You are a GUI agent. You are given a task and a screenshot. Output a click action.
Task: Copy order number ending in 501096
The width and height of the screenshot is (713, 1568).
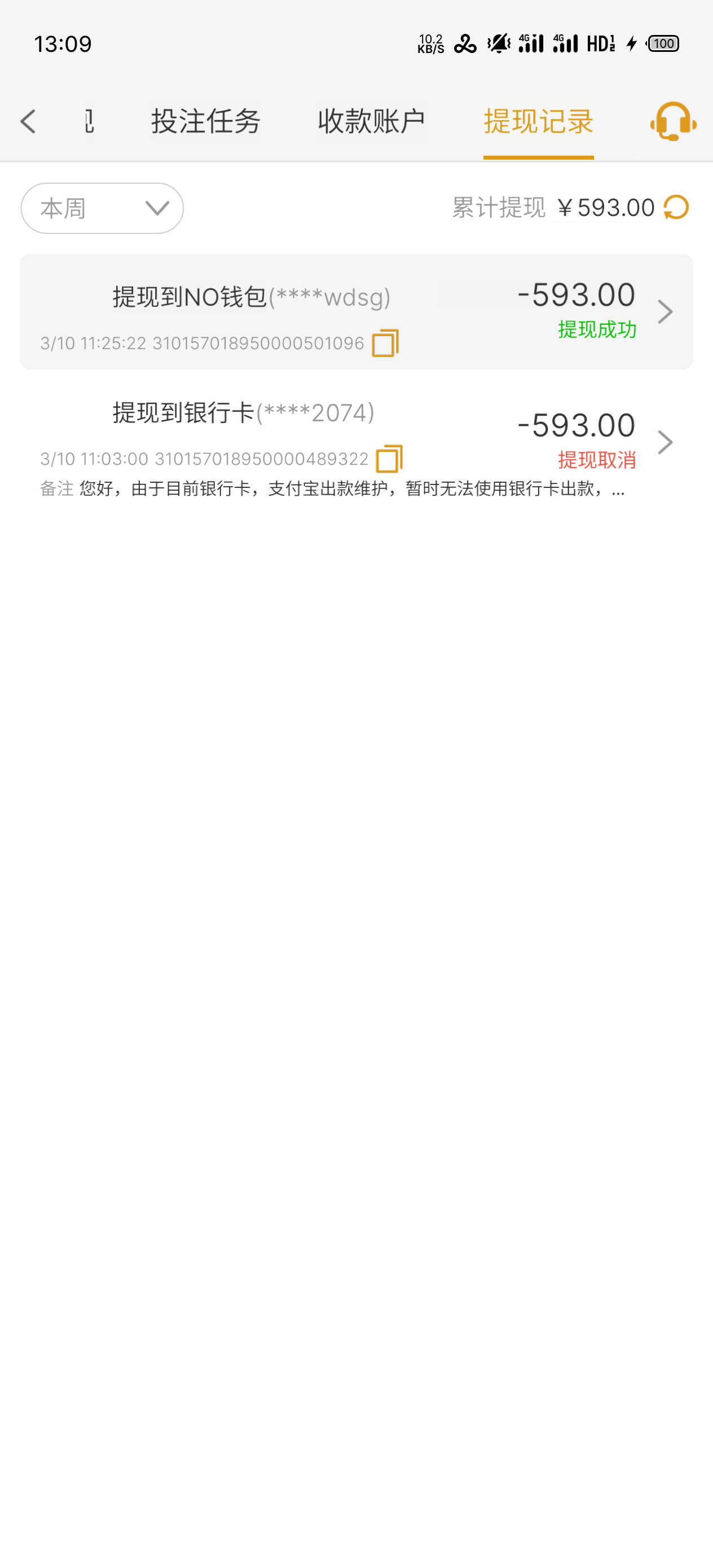[x=385, y=343]
